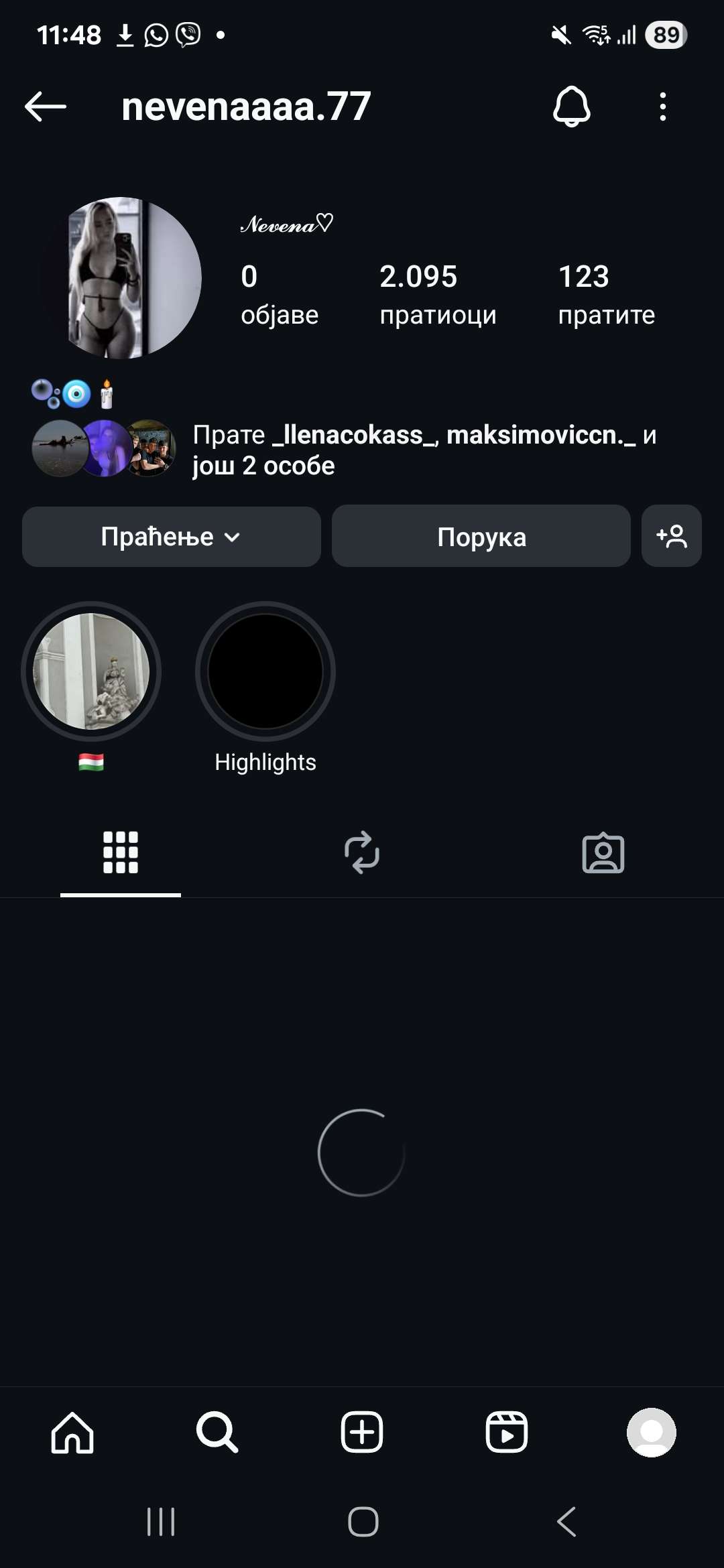Open the notifications bell for this profile
Screen dimensions: 724x1568
point(571,107)
